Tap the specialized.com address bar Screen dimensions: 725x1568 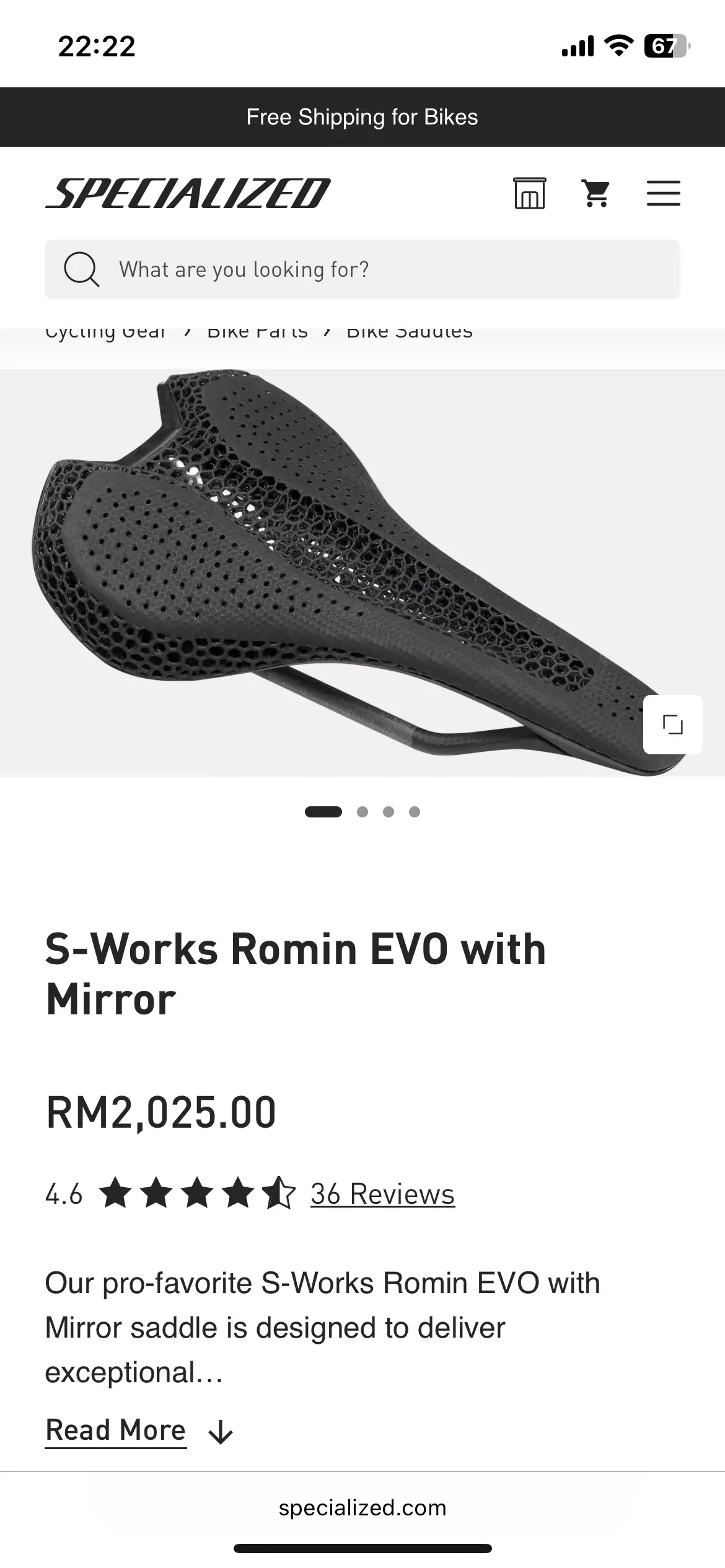[x=362, y=1507]
